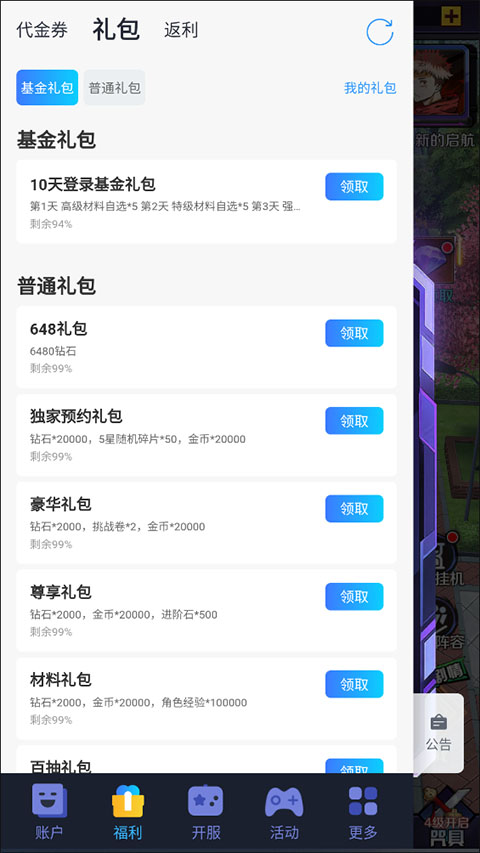The height and width of the screenshot is (853, 480).
Task: Claim the 10天登录基金礼包
Action: tap(354, 187)
